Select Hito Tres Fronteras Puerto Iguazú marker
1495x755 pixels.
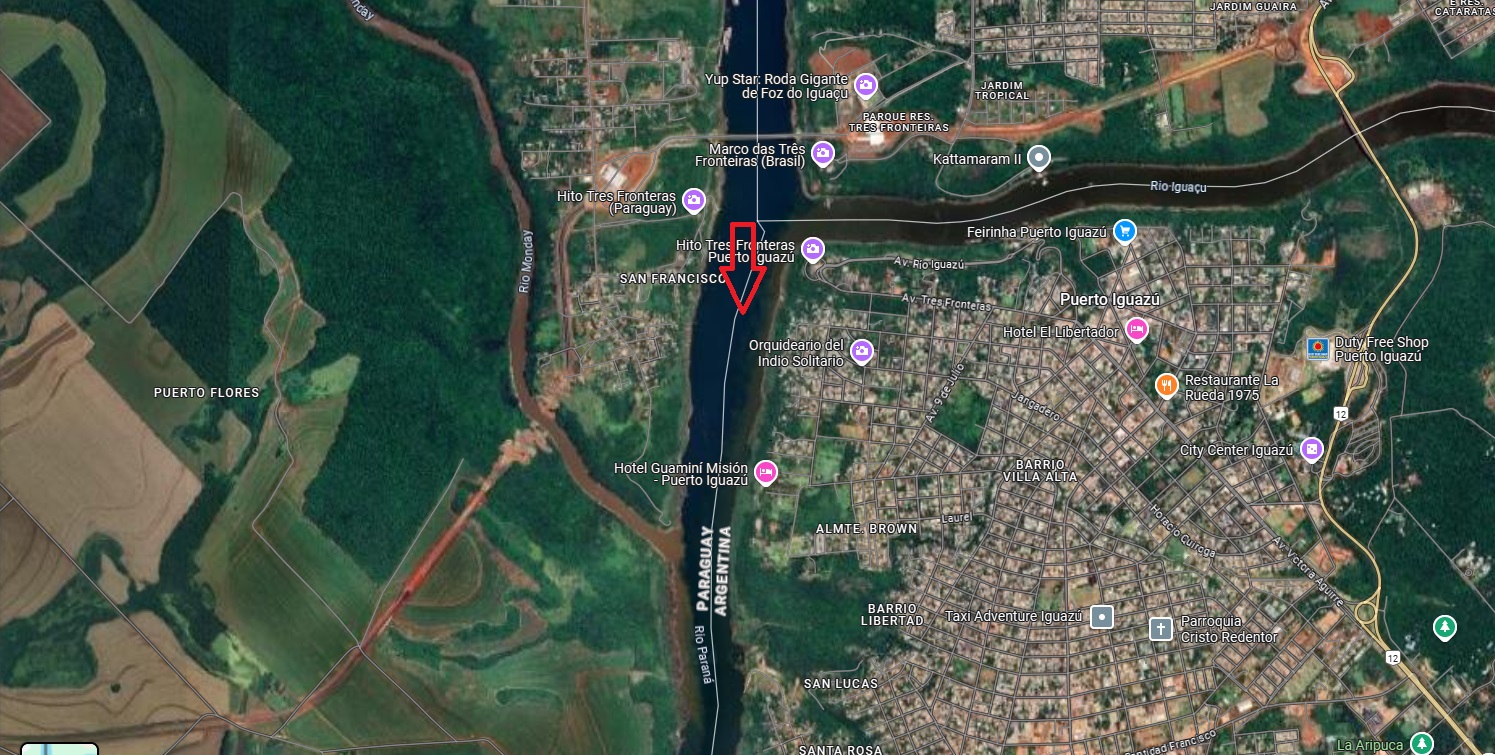point(813,249)
